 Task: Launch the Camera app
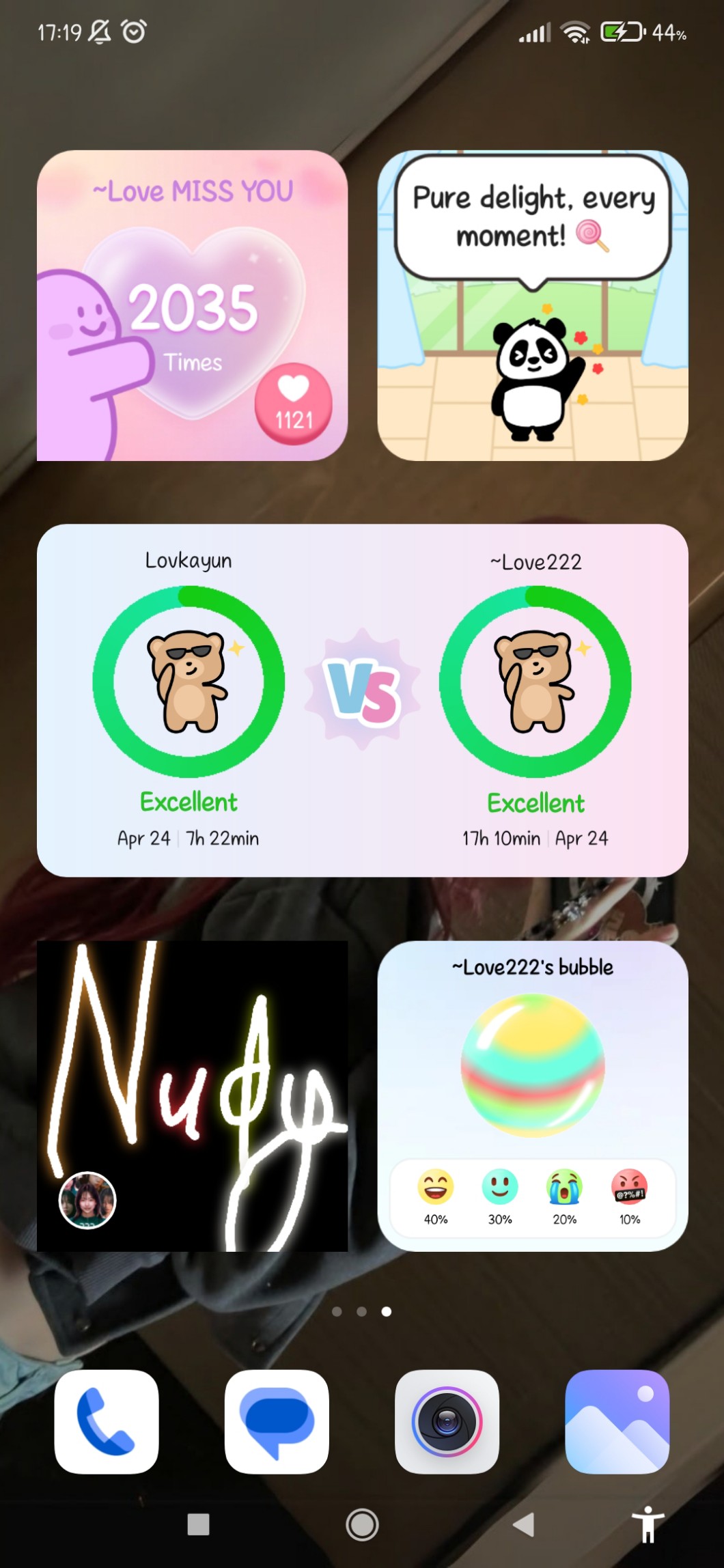coord(447,1421)
